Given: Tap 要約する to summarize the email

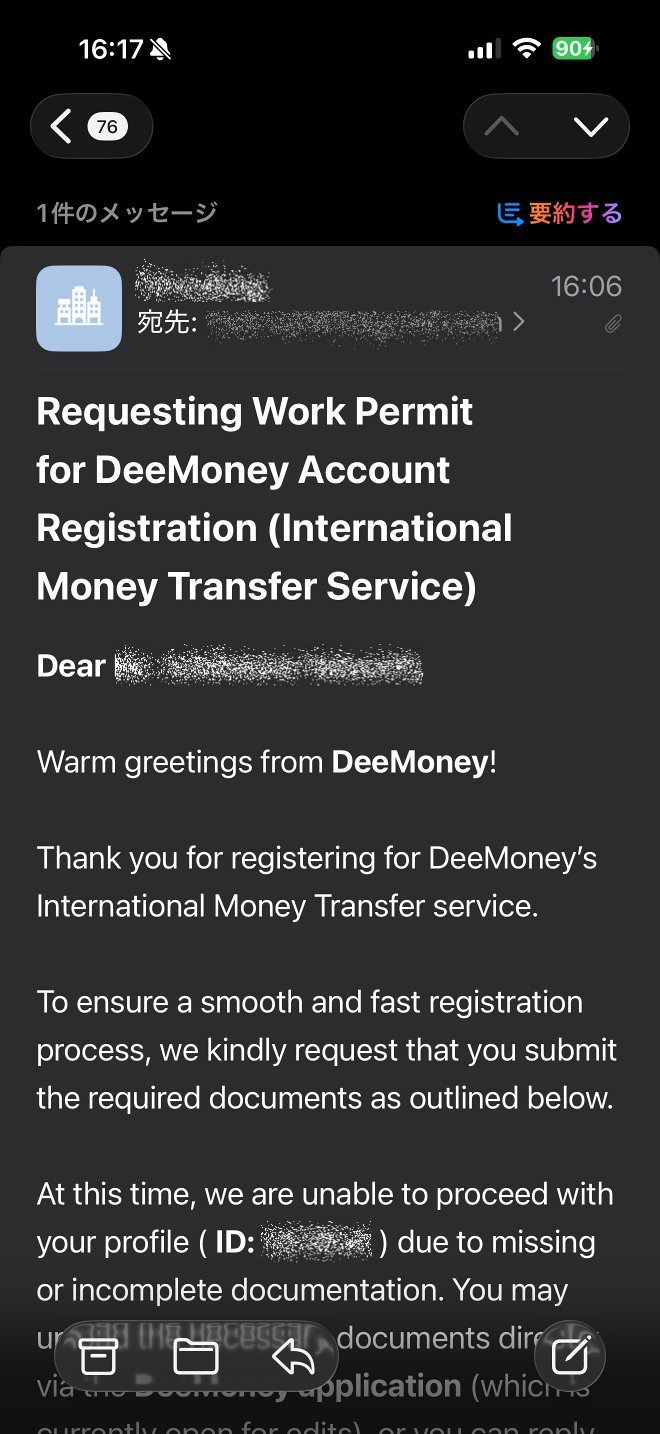Looking at the screenshot, I should point(560,213).
